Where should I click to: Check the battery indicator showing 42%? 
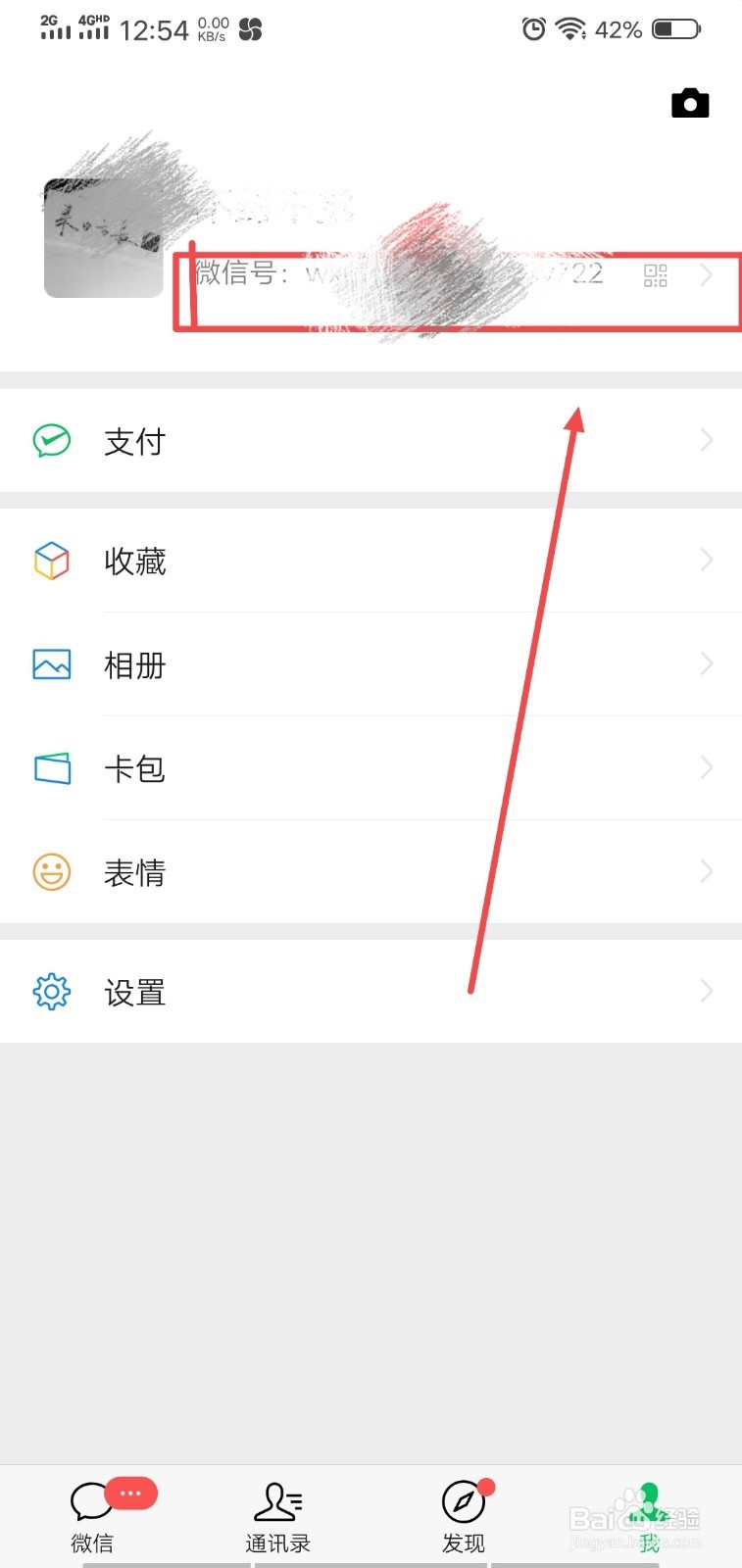(x=678, y=28)
